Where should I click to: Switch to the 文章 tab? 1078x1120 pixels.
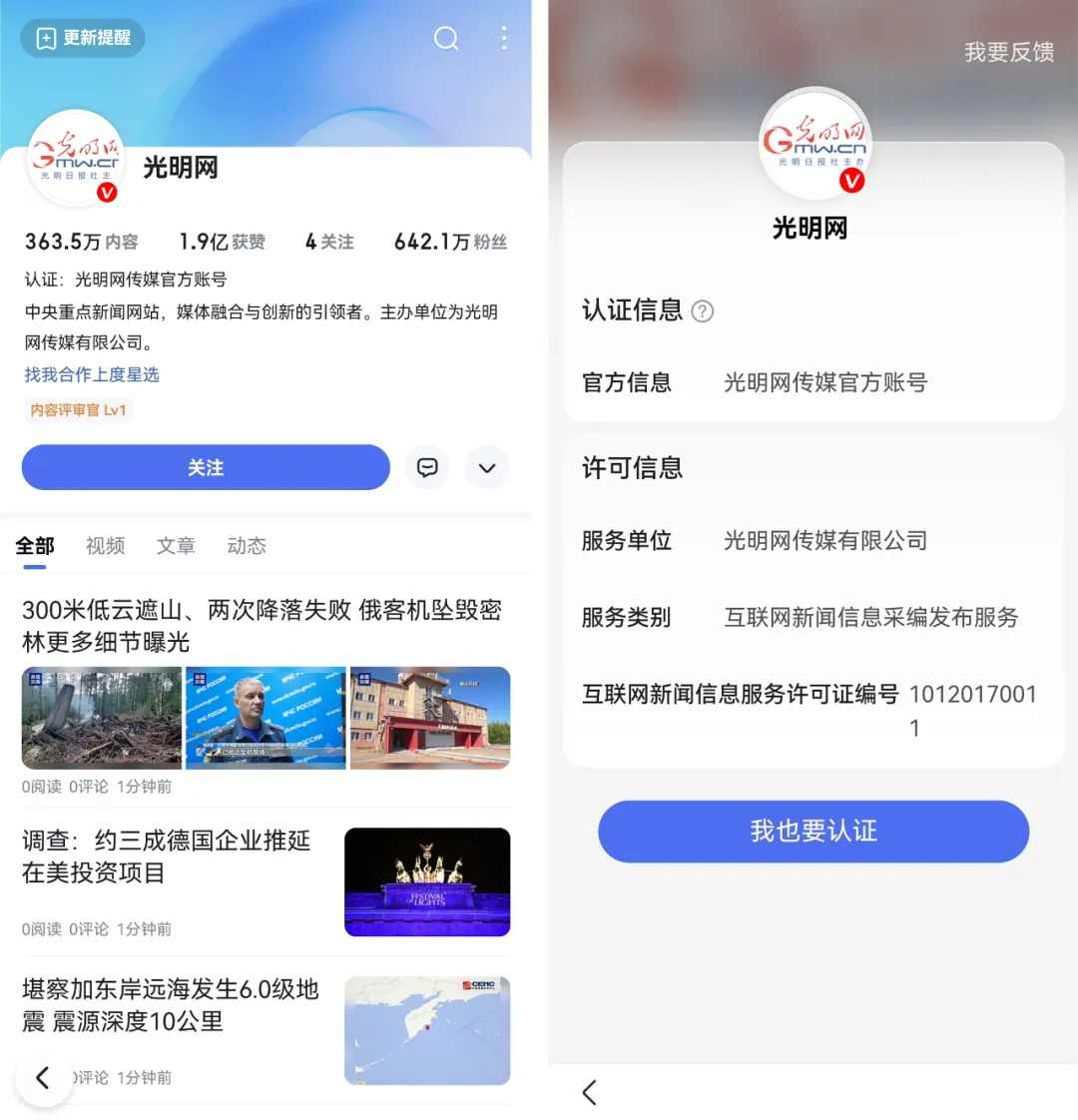[x=176, y=545]
